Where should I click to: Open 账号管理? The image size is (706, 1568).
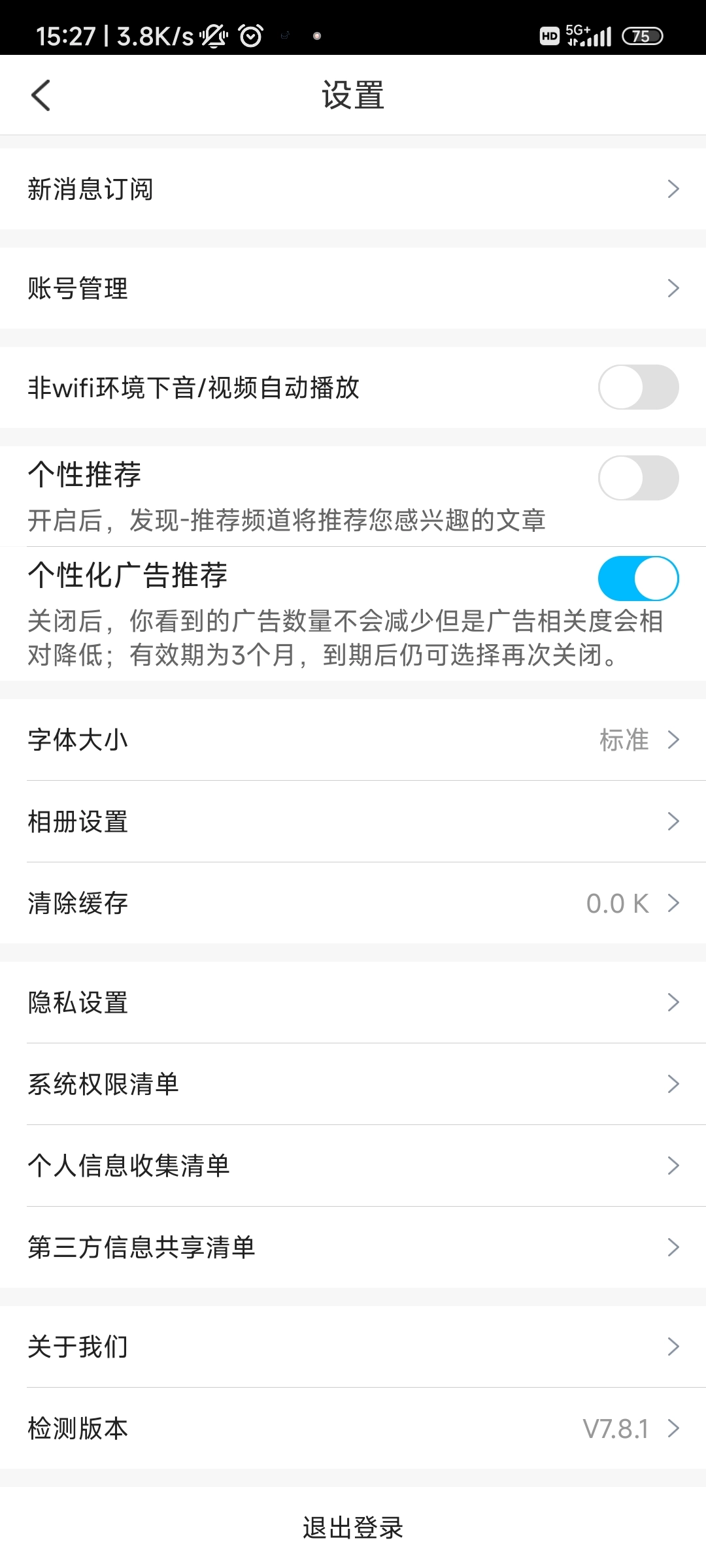pos(353,288)
